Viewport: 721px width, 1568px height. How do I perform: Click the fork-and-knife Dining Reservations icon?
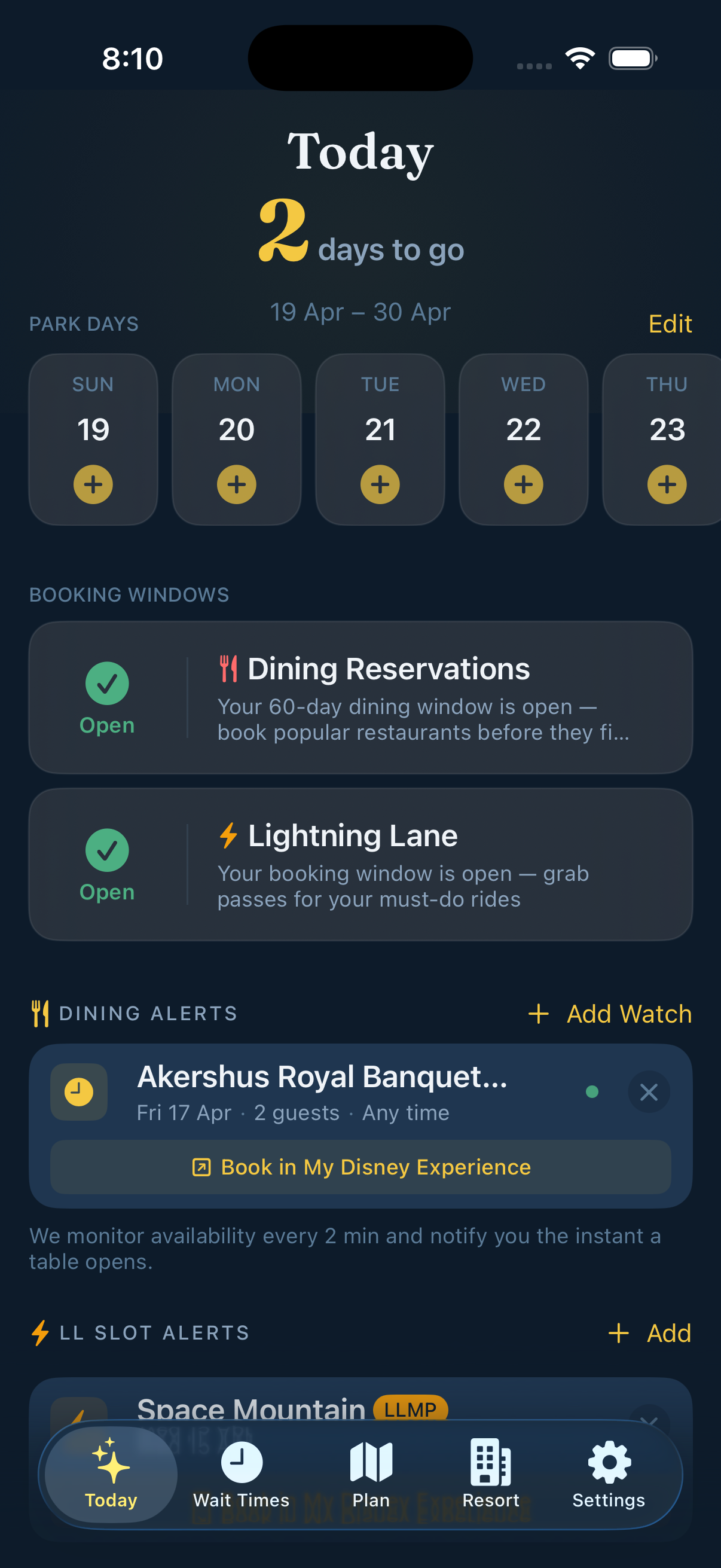coord(228,667)
